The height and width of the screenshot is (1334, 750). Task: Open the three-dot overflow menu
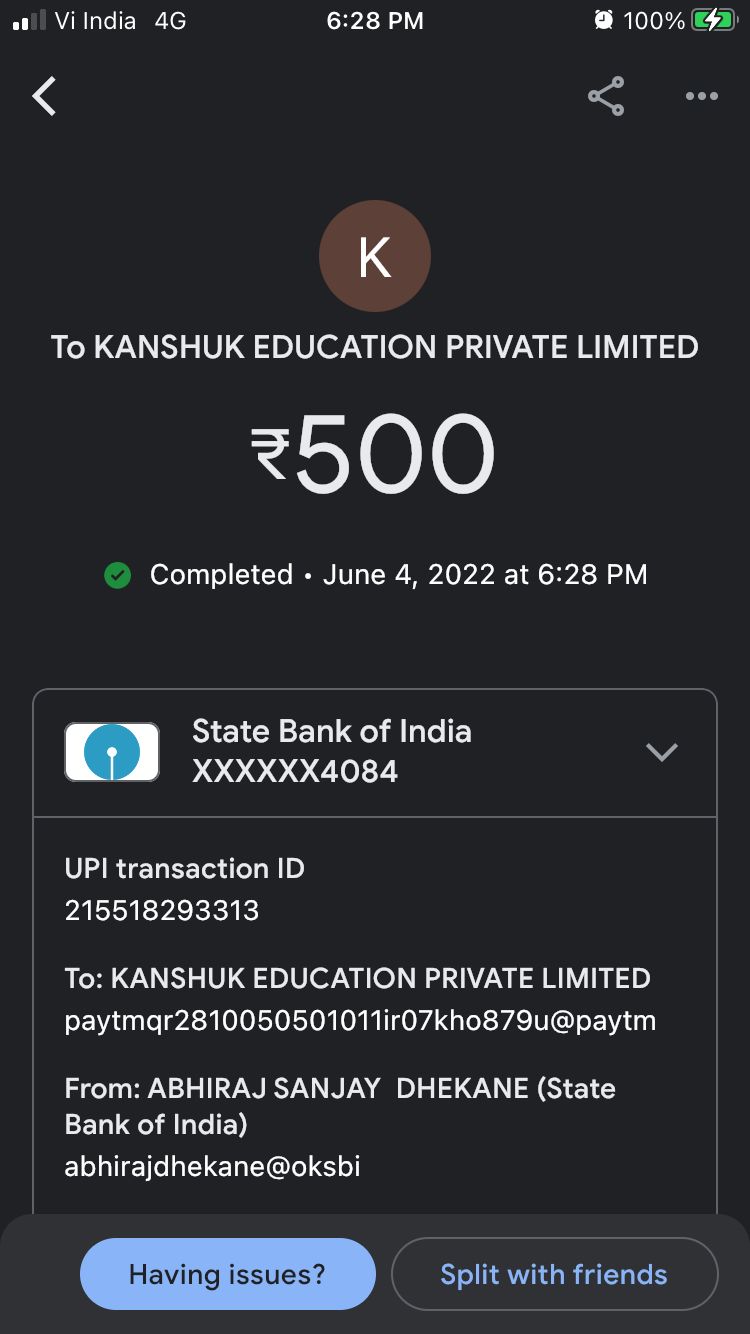pos(701,96)
